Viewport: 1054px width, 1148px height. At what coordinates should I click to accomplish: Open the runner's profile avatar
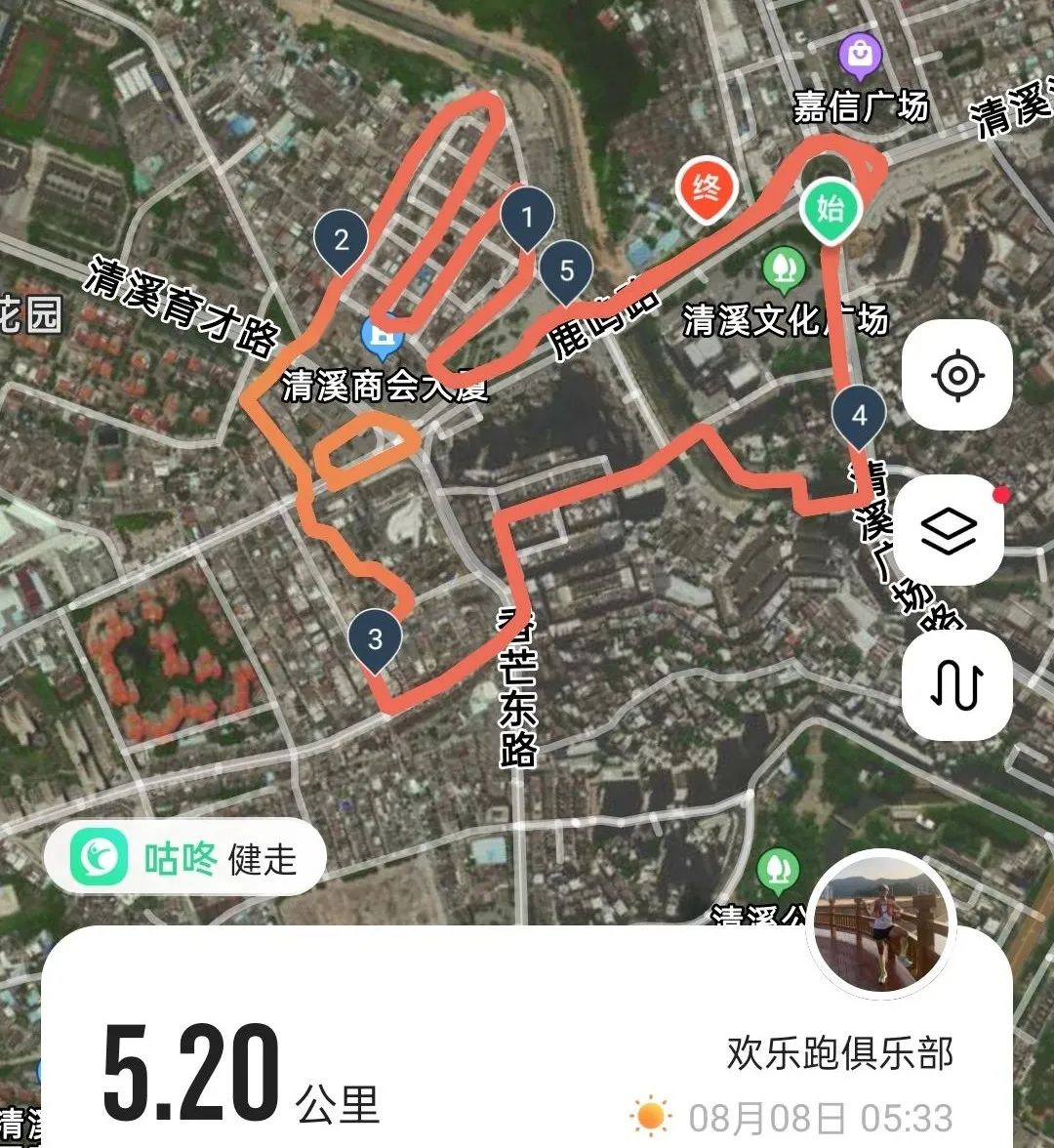pos(882,922)
